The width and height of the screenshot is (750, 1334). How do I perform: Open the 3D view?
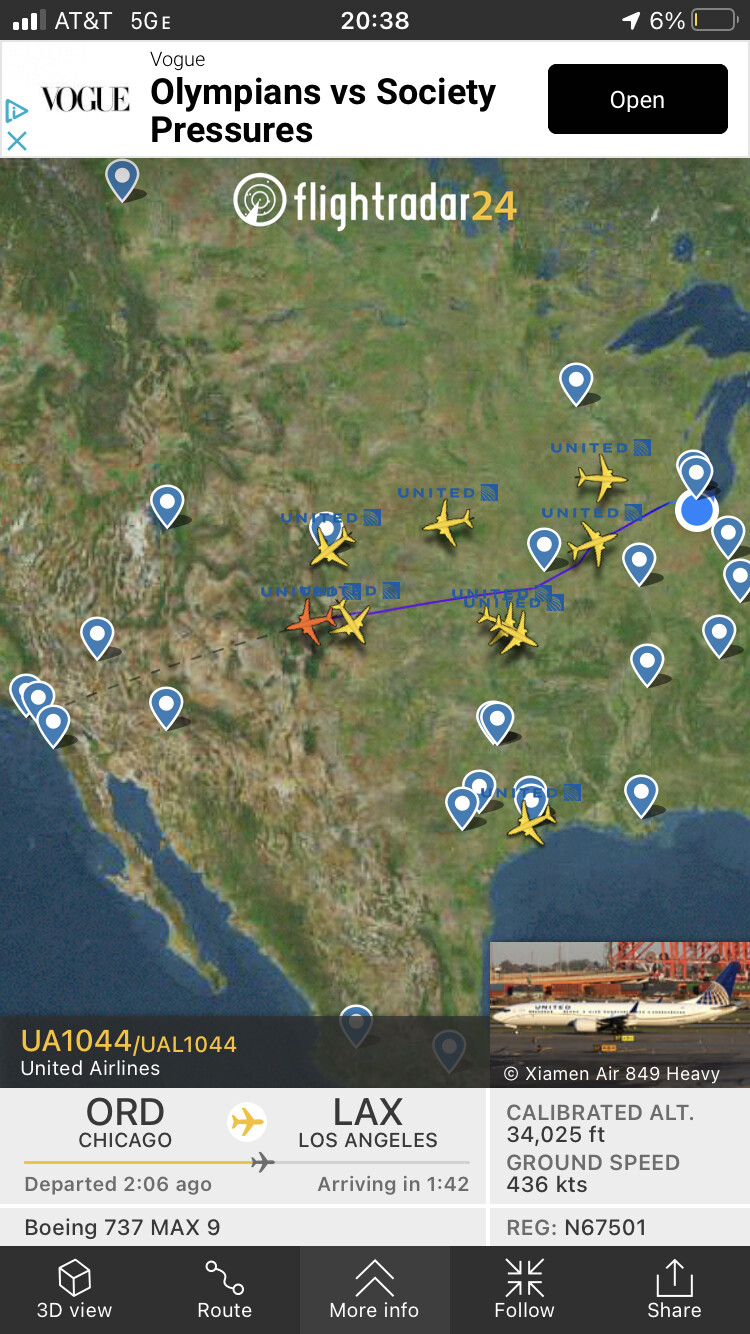pos(74,1289)
